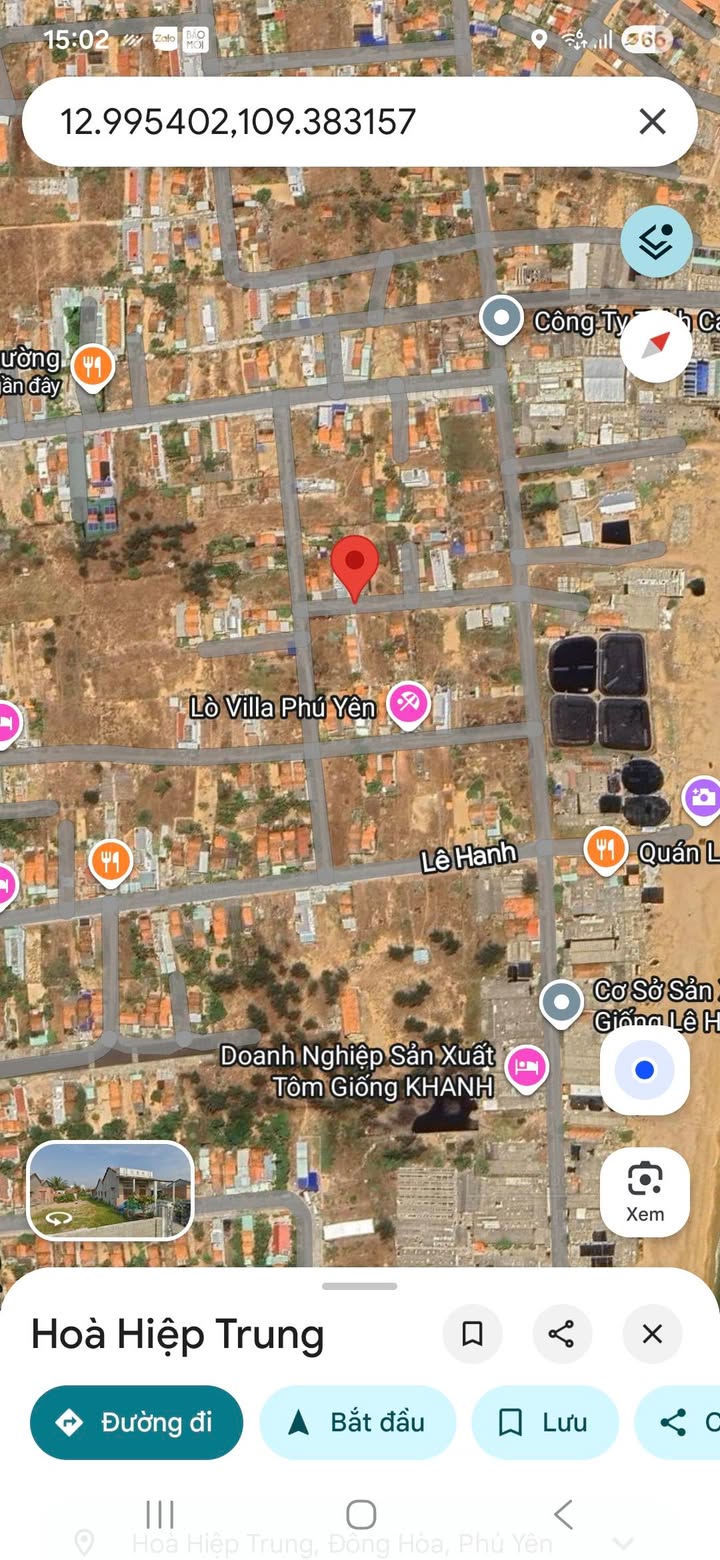Select the Doanh Nghiệp Tôm Giống KHANH marker

click(526, 1068)
